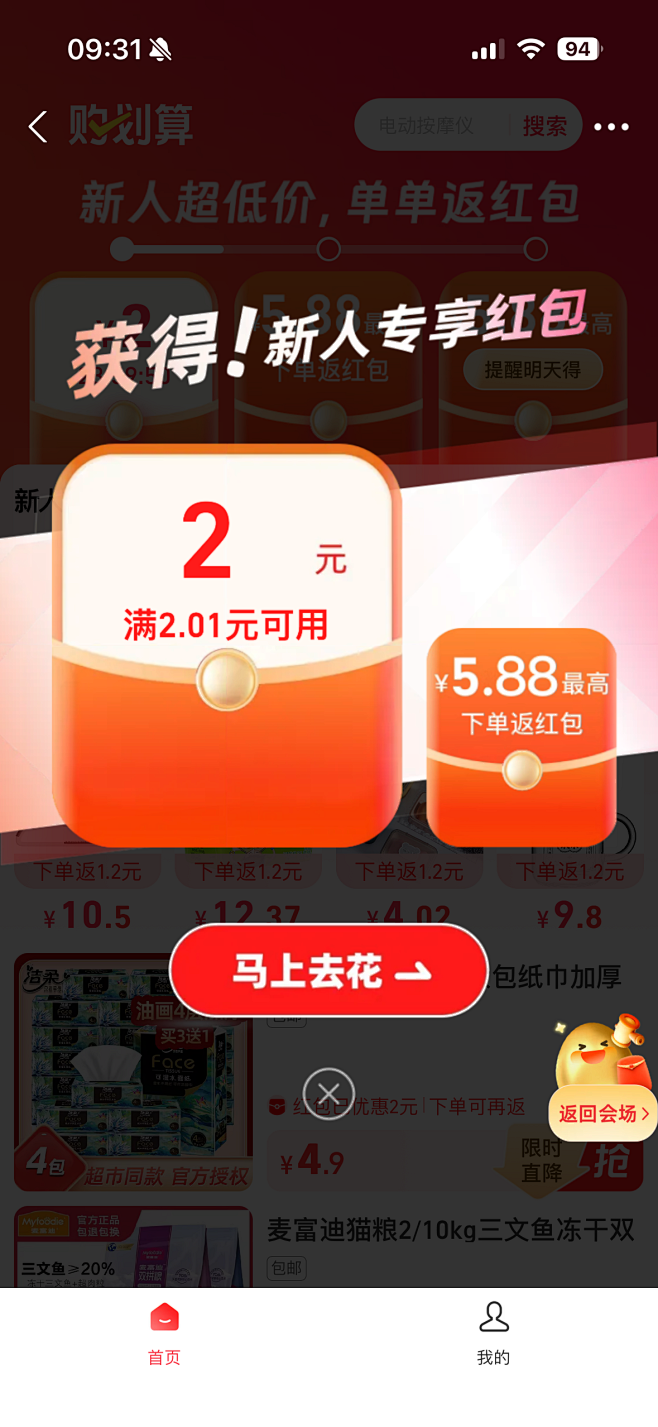Tap the 马上去花 button
The image size is (658, 1427).
click(x=328, y=970)
